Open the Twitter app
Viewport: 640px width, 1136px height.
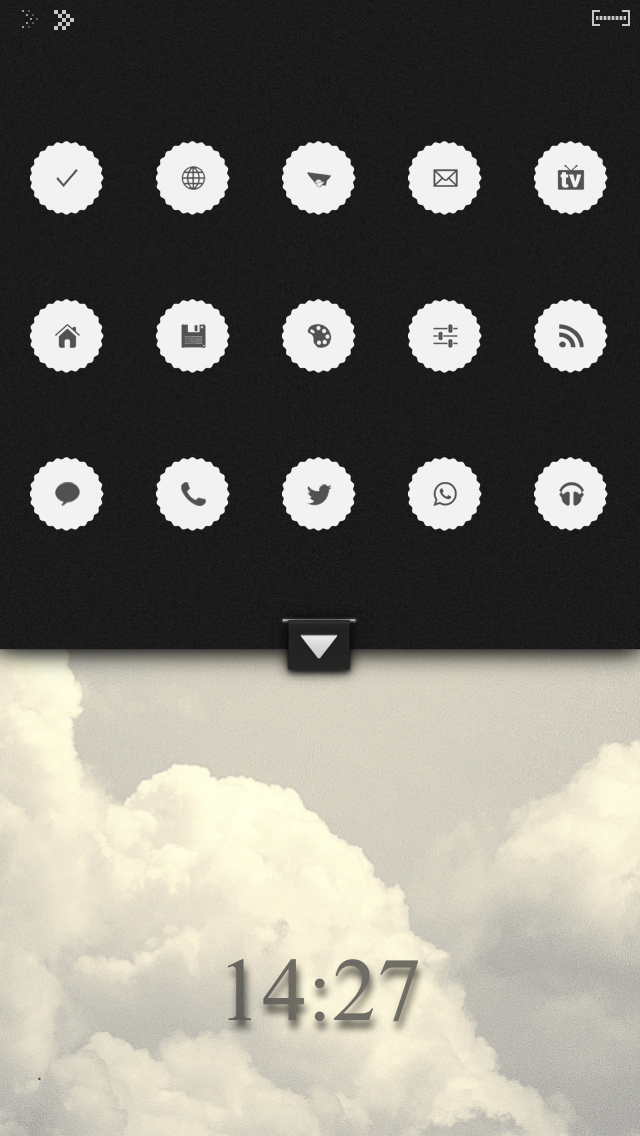(319, 494)
